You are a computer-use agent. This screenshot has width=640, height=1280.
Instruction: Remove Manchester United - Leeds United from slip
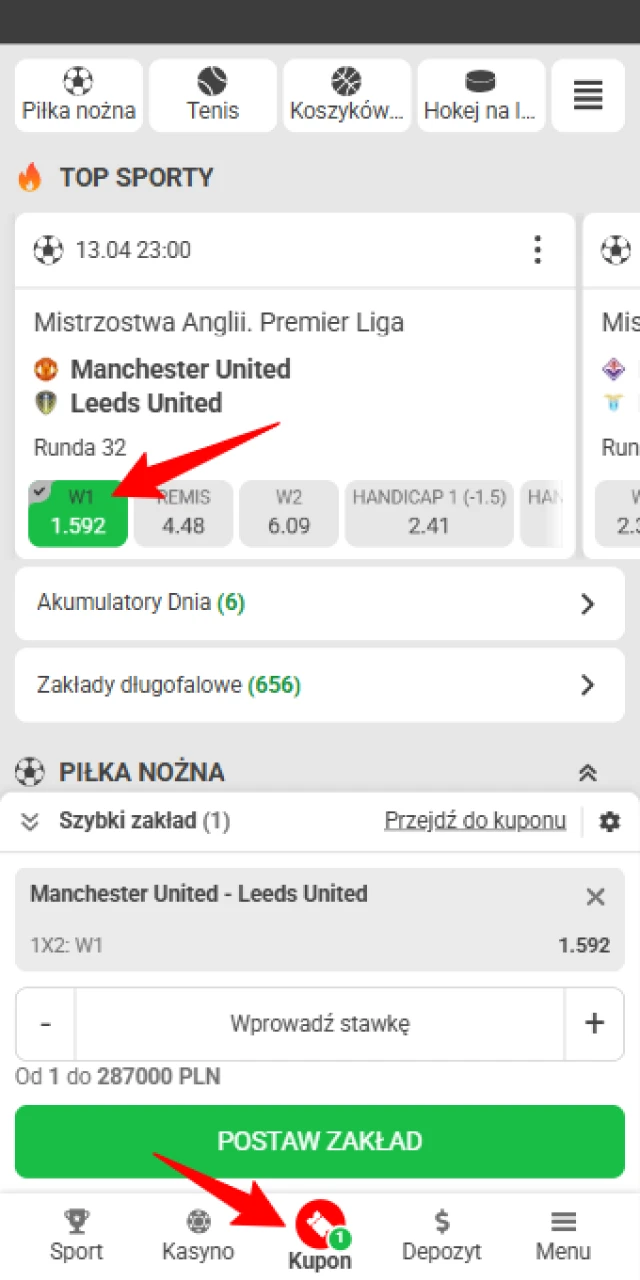(596, 897)
